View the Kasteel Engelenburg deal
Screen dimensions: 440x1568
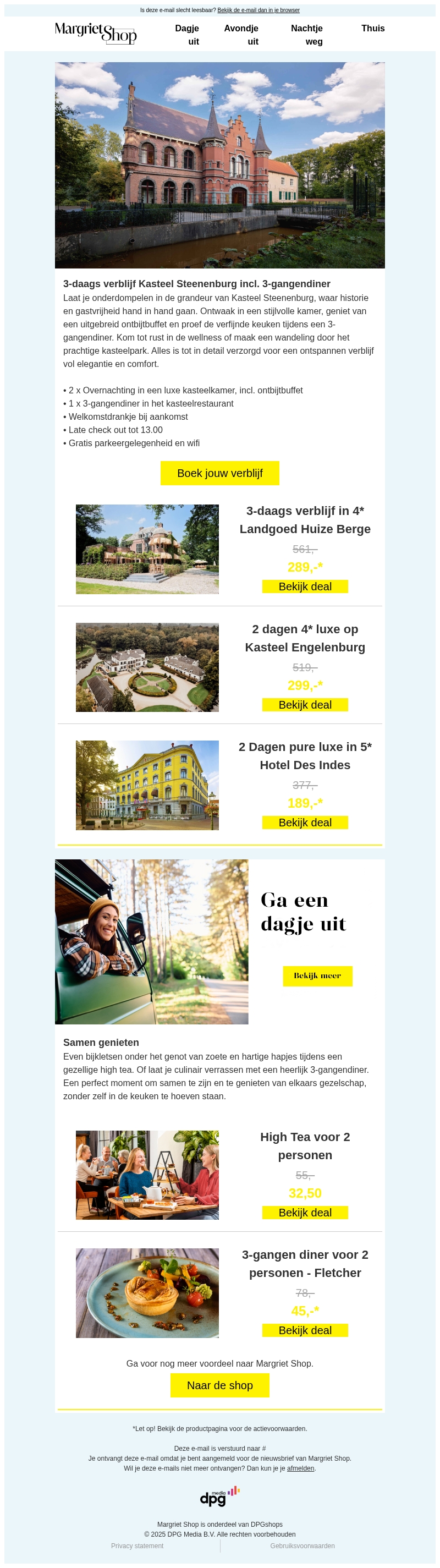pos(305,704)
